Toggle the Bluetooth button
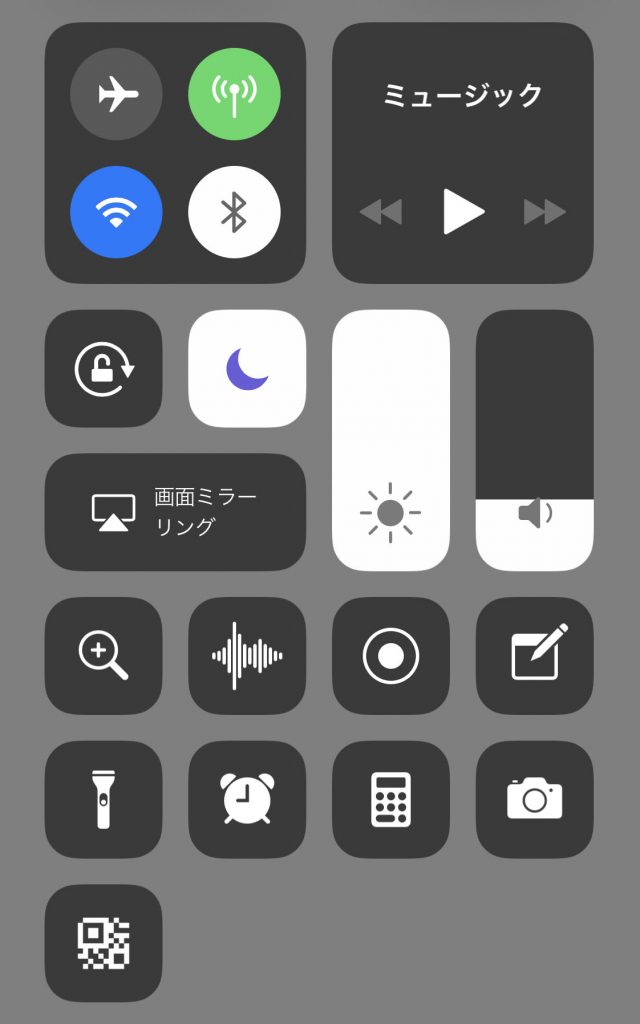Screen dimensions: 640x1024 [x=234, y=212]
